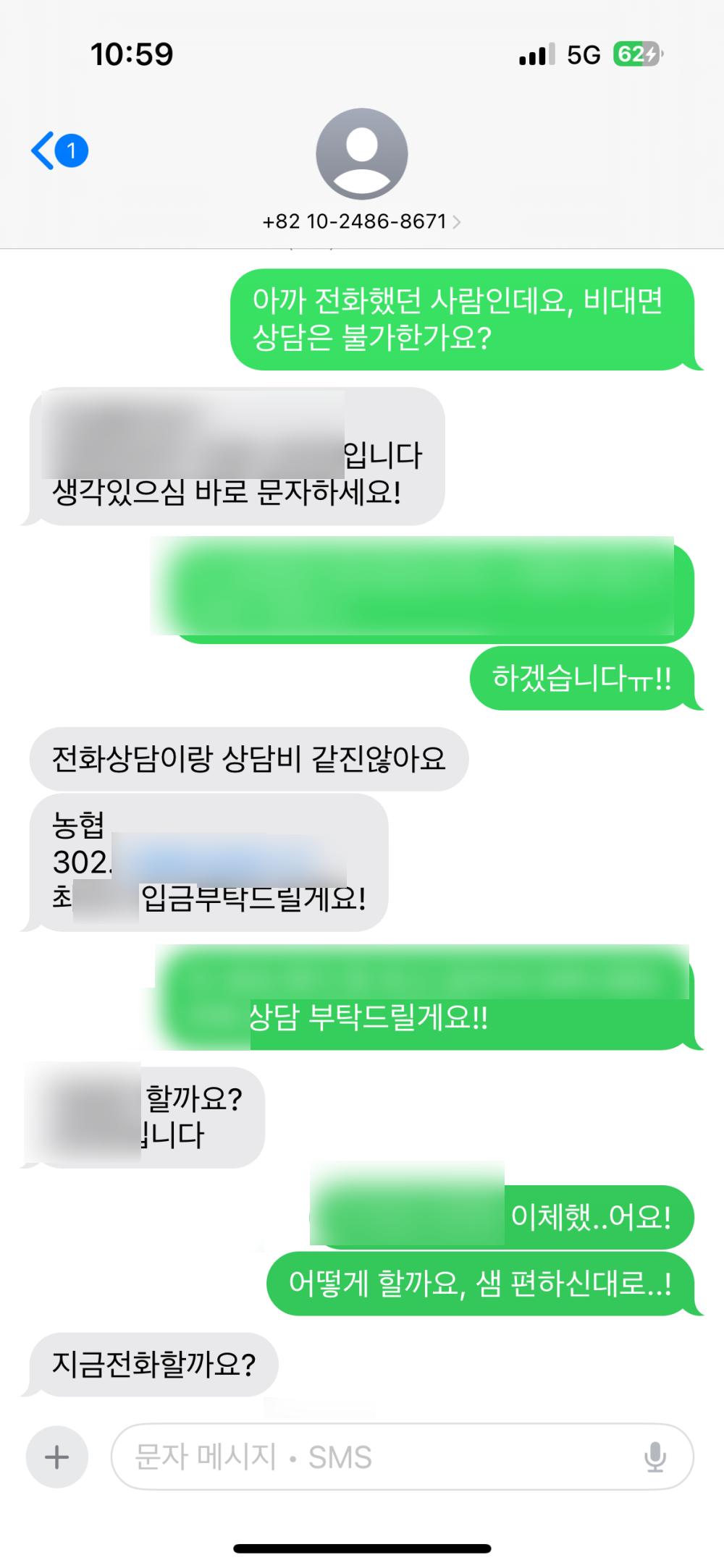The height and width of the screenshot is (1568, 724).
Task: Open the plus attachments menu
Action: pyautogui.click(x=57, y=1457)
